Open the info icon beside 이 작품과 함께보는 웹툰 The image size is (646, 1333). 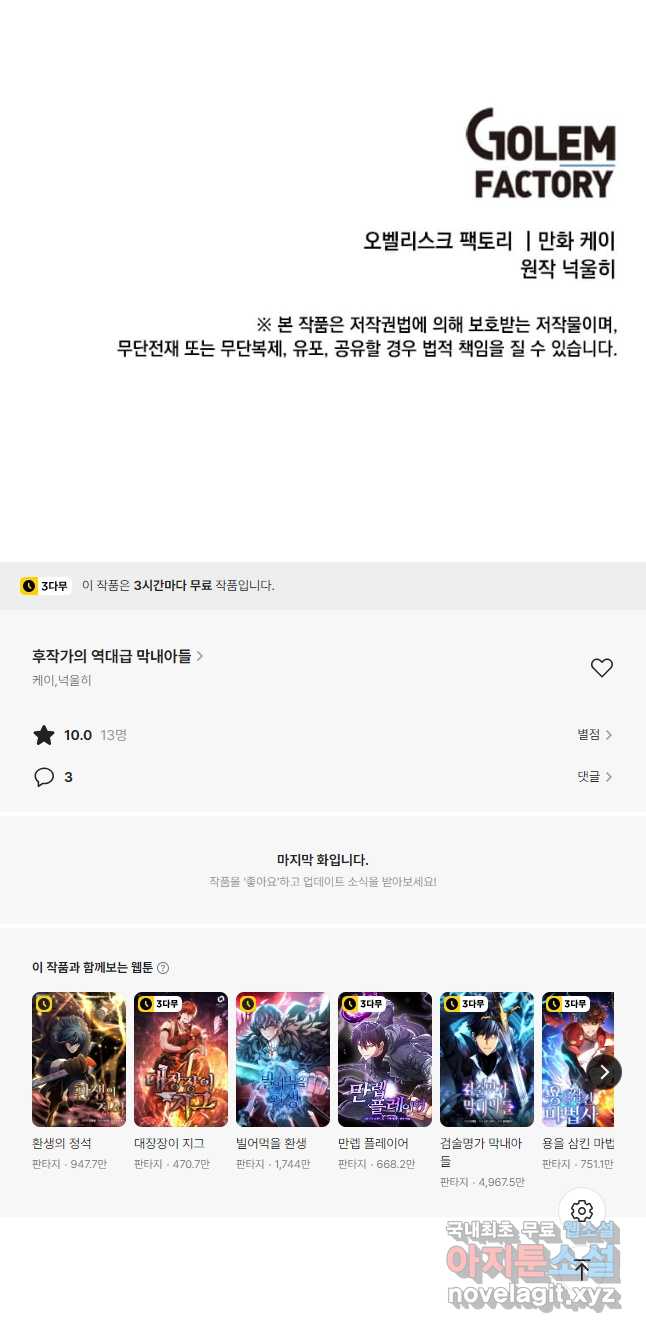[163, 968]
